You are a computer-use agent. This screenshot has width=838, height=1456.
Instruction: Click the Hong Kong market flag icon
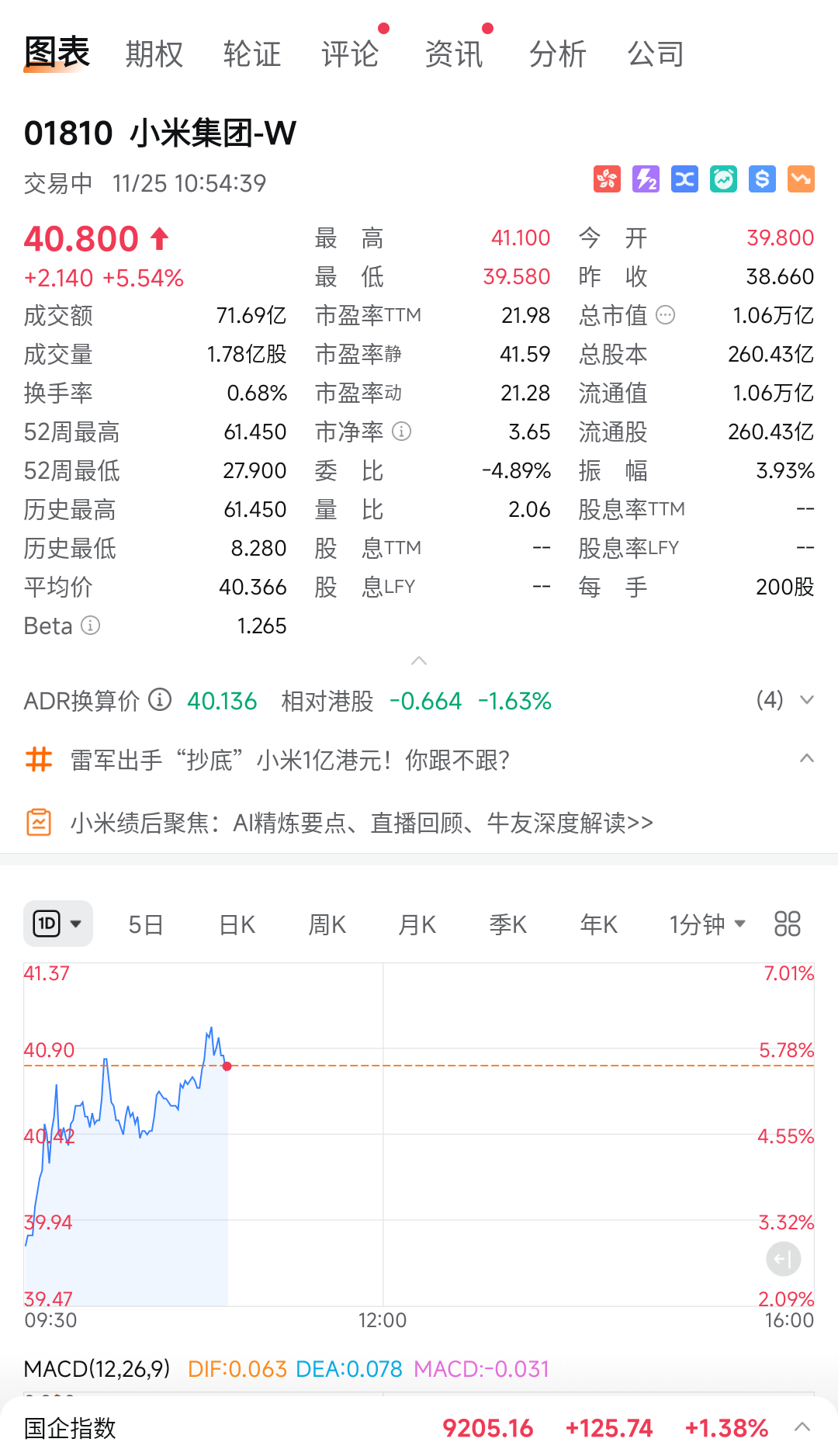tap(607, 179)
